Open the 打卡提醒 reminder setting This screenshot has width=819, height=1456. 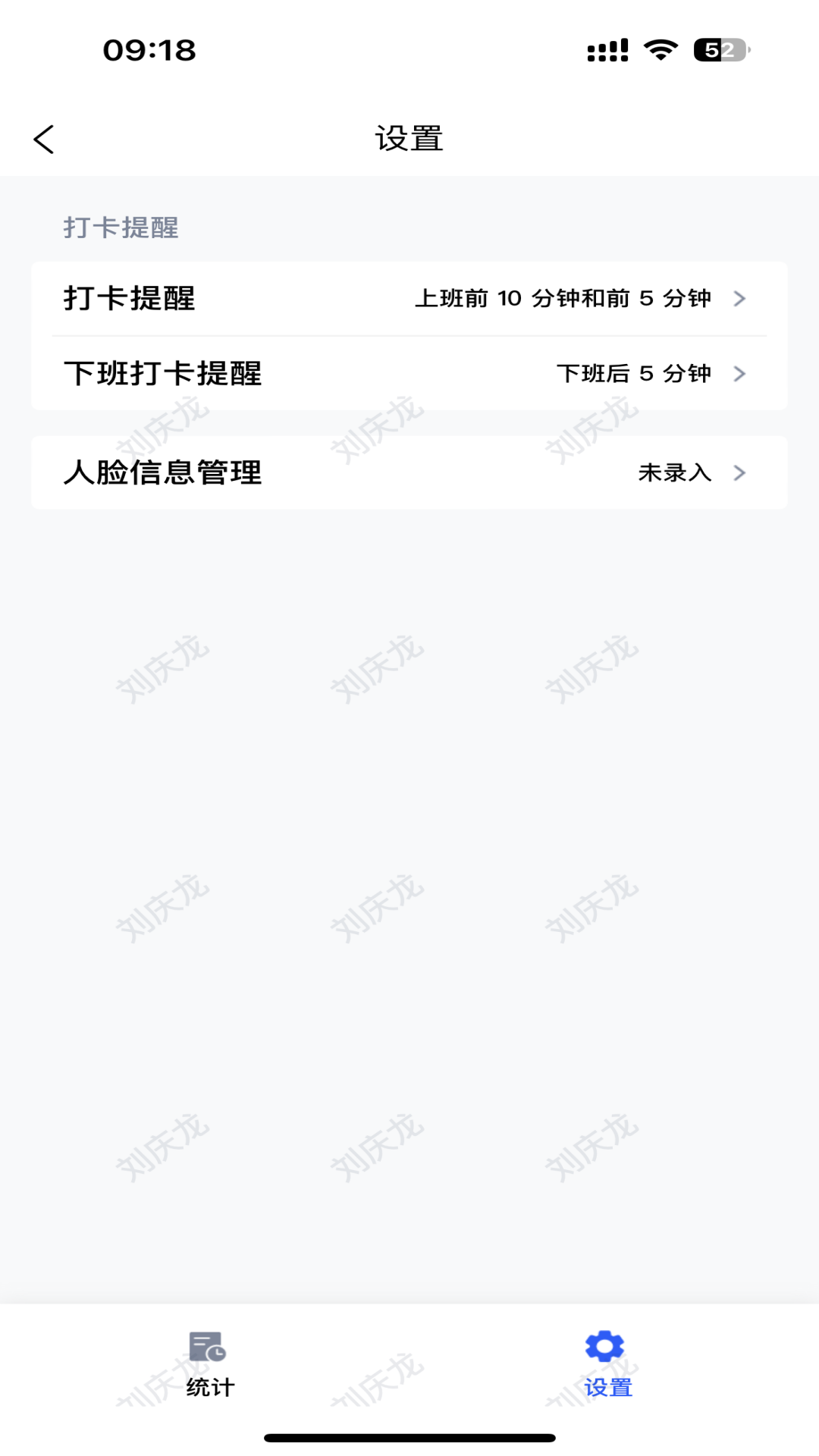pyautogui.click(x=409, y=299)
